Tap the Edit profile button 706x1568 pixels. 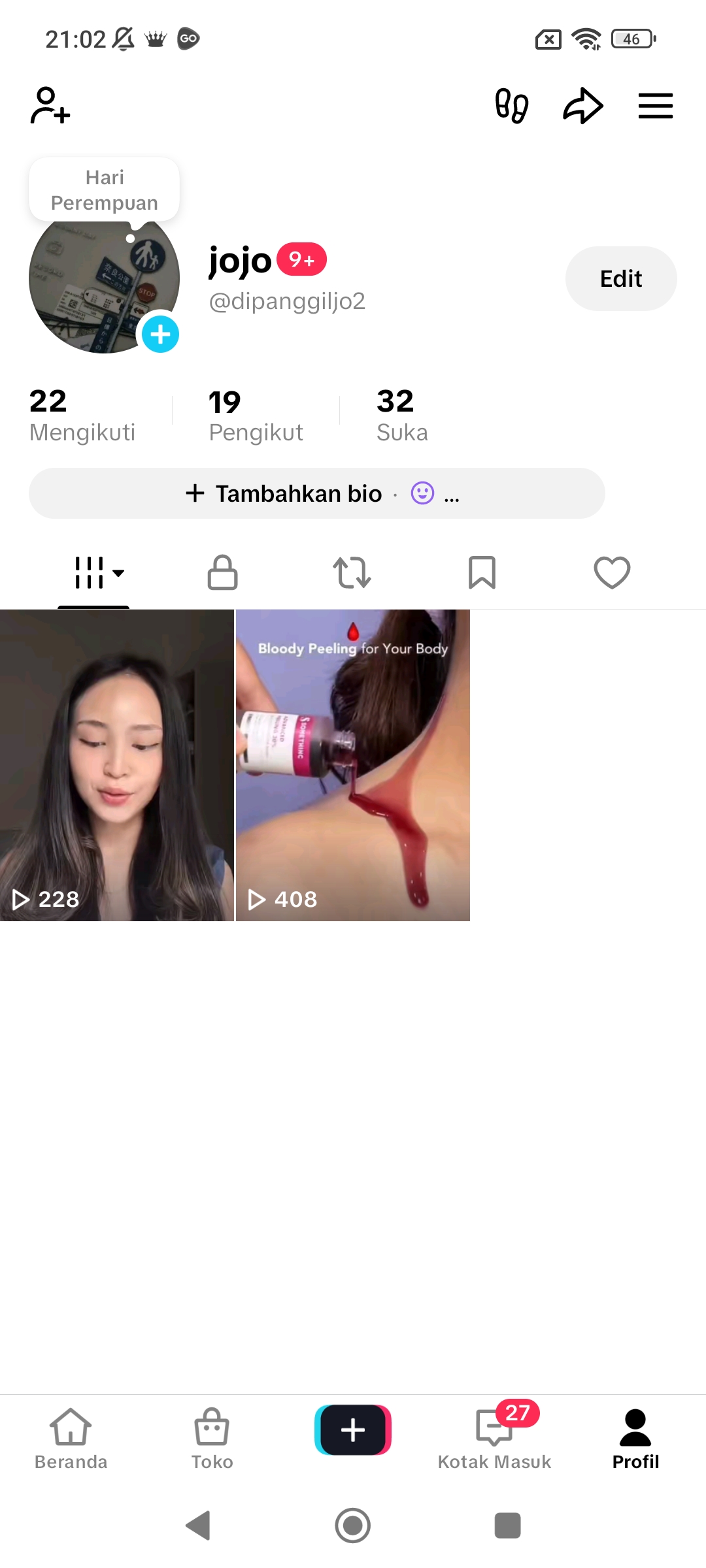[x=620, y=279]
